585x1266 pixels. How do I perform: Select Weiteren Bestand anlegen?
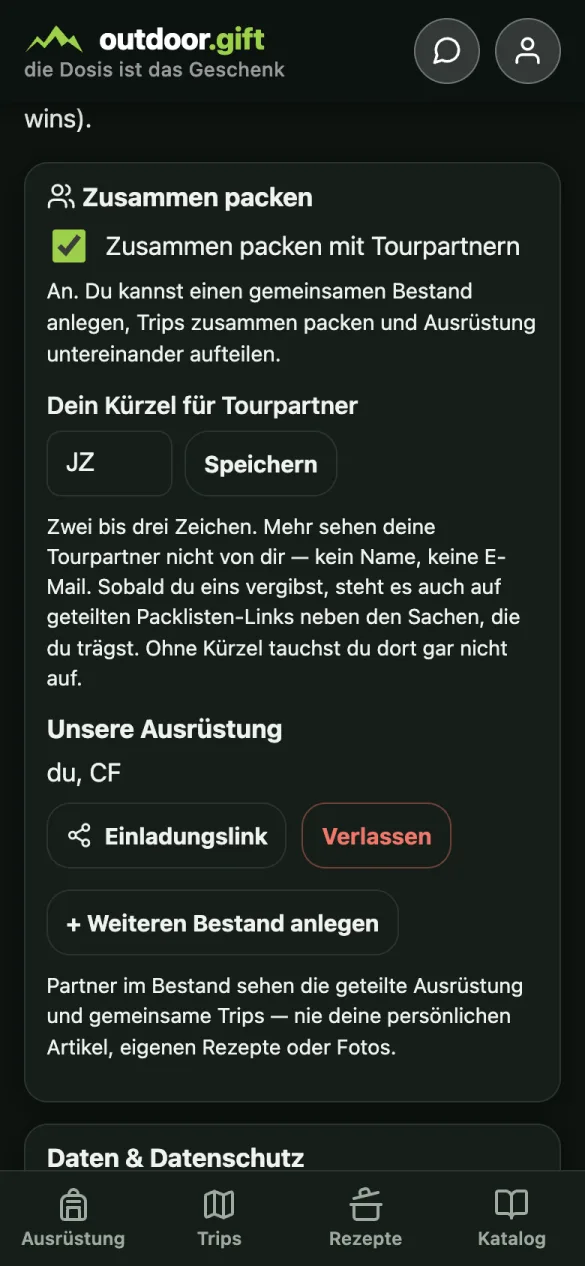[x=223, y=923]
